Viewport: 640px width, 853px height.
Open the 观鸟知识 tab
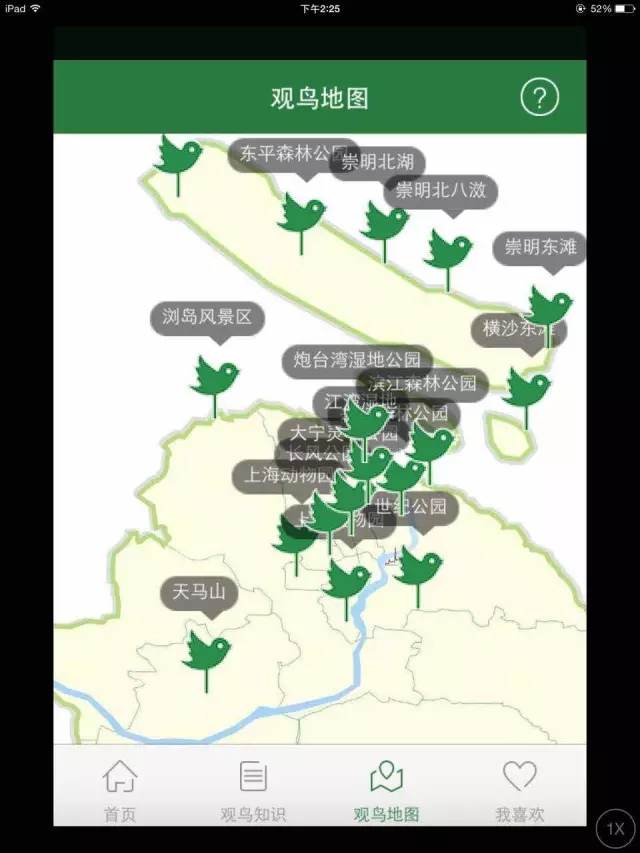(253, 790)
